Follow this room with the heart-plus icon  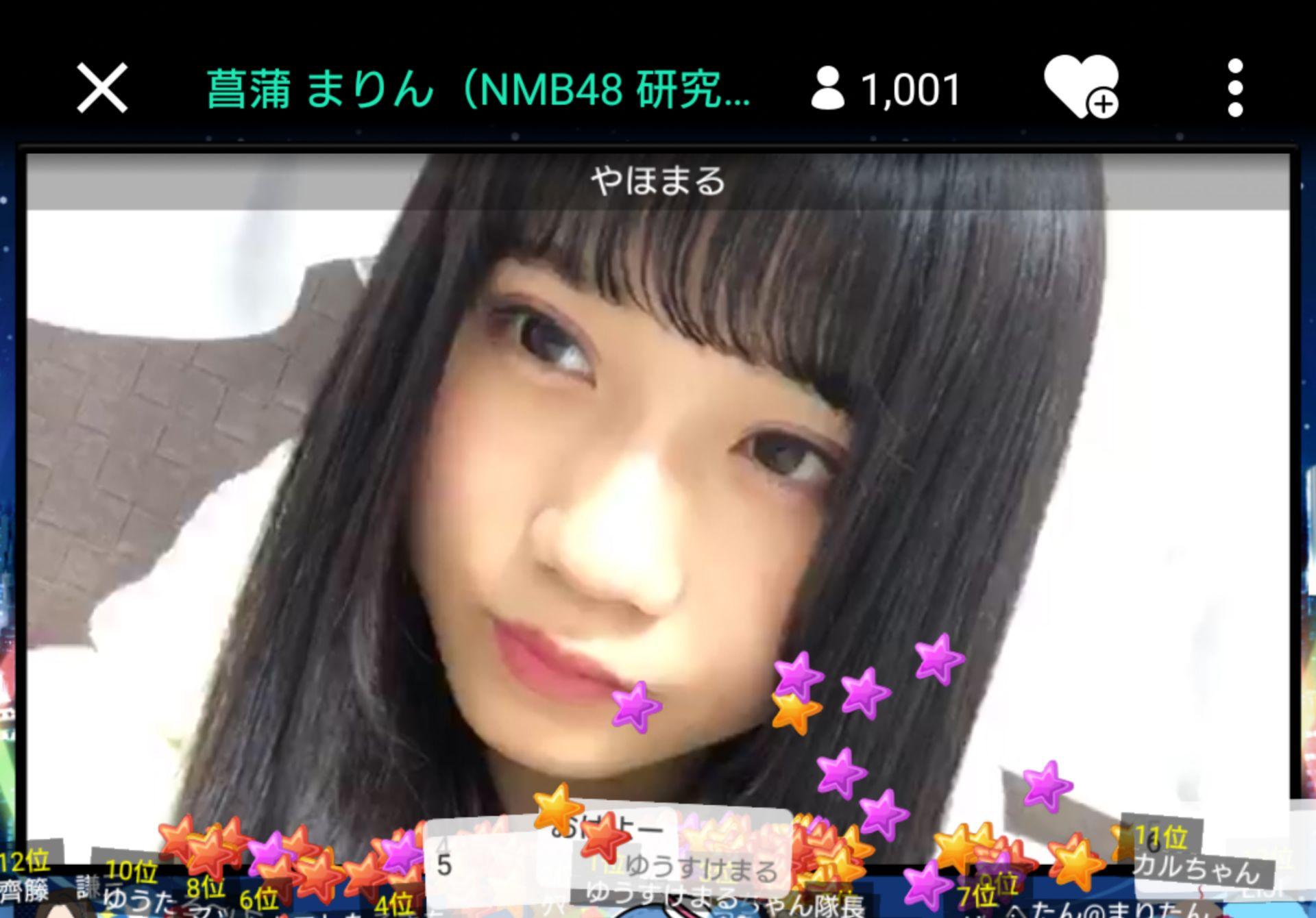1080,88
